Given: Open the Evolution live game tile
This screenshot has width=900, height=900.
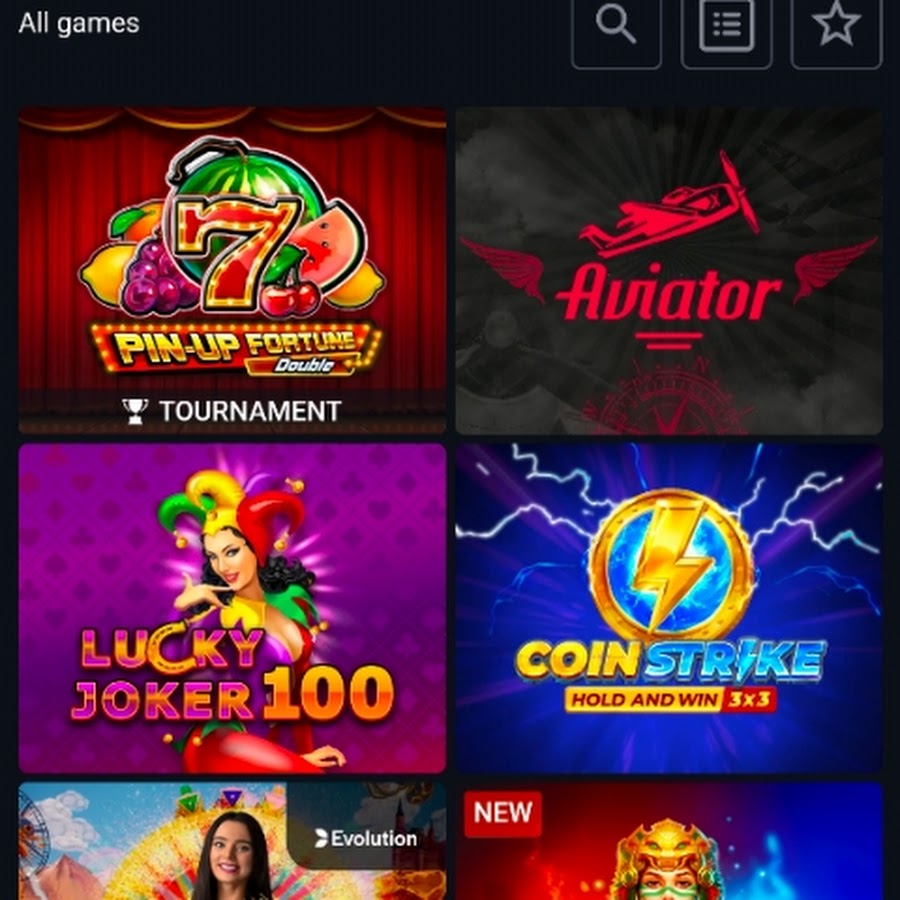Looking at the screenshot, I should click(x=232, y=842).
